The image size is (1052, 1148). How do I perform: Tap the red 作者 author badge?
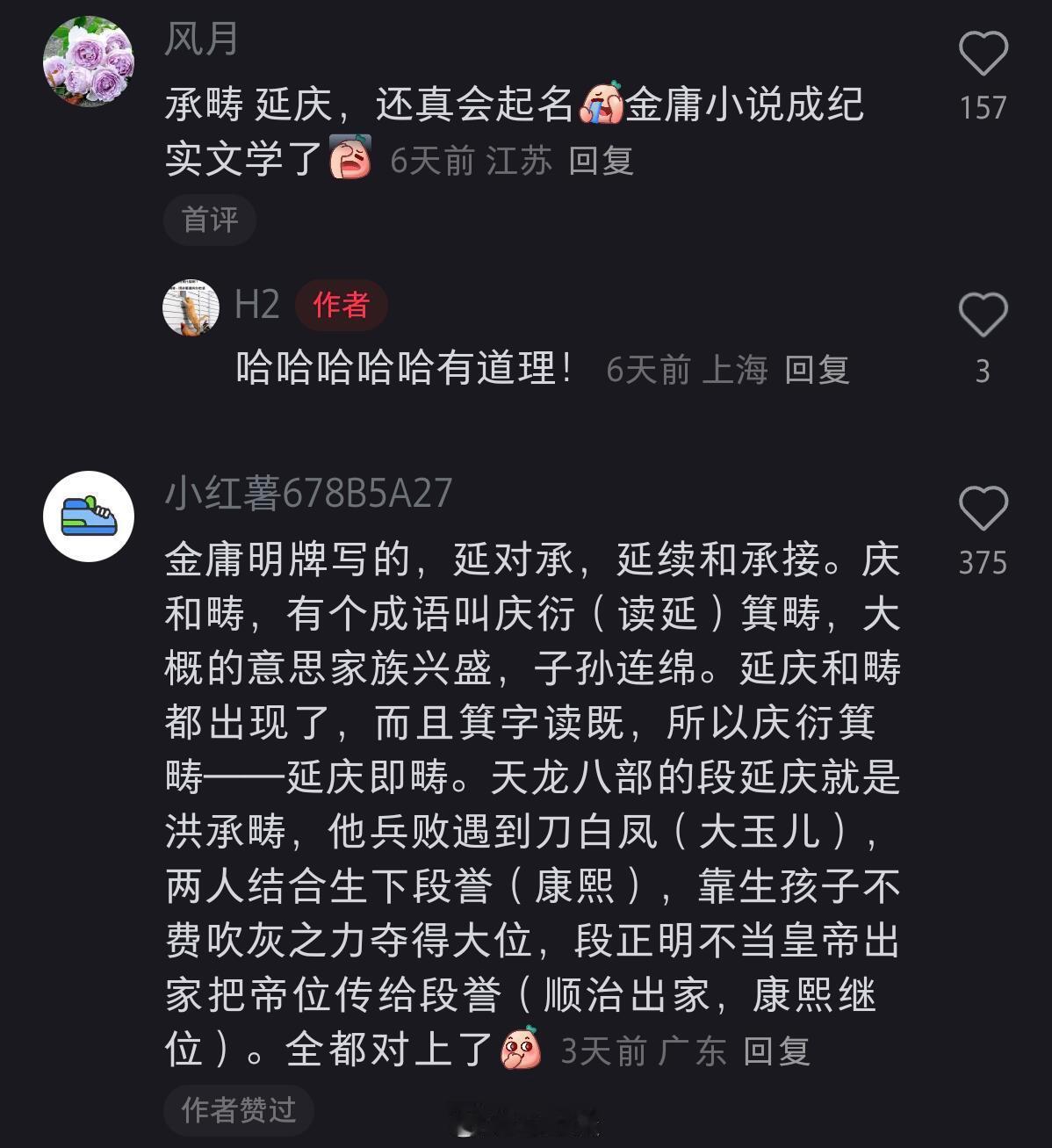click(x=341, y=307)
